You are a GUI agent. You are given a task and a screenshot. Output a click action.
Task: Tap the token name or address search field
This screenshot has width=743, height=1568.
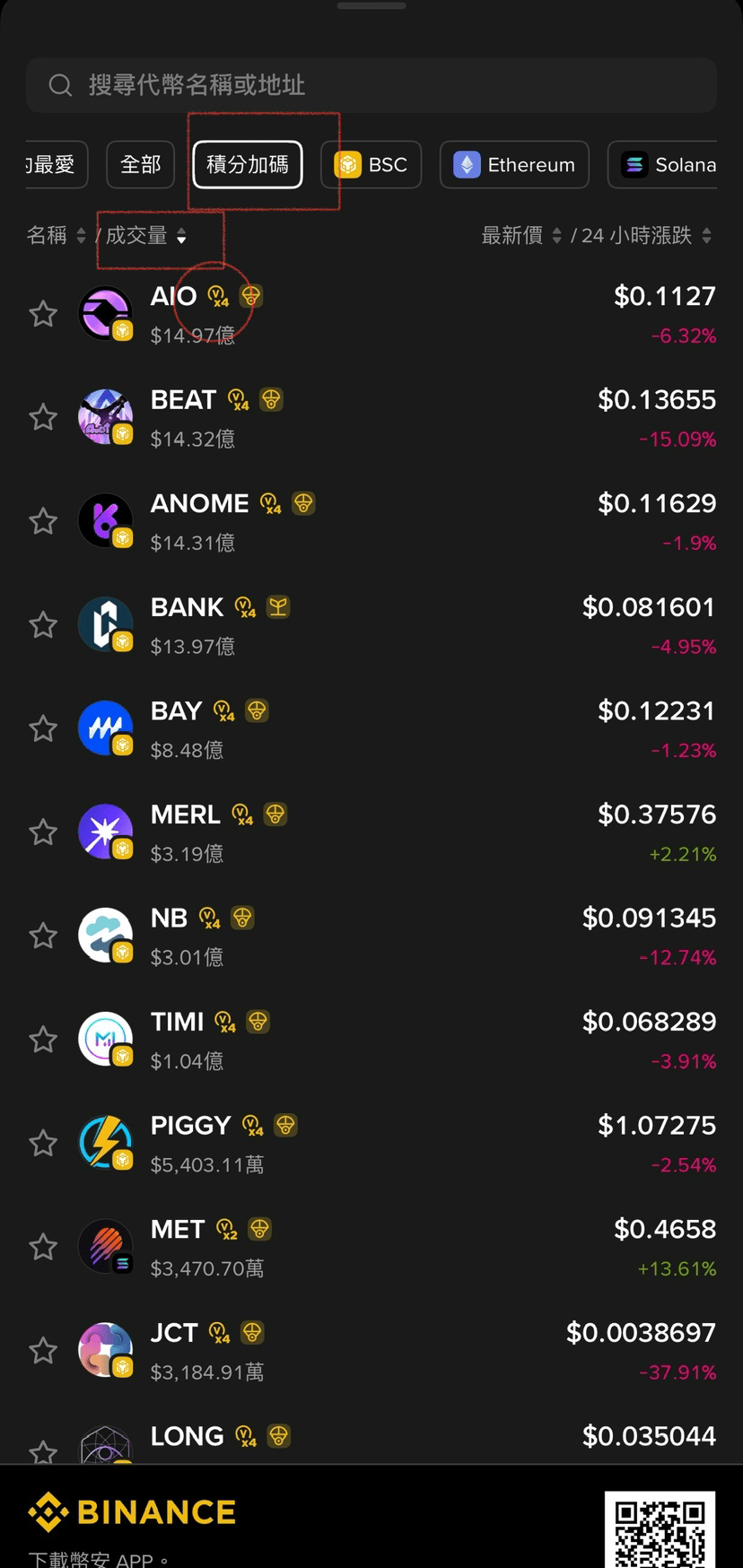click(x=371, y=85)
